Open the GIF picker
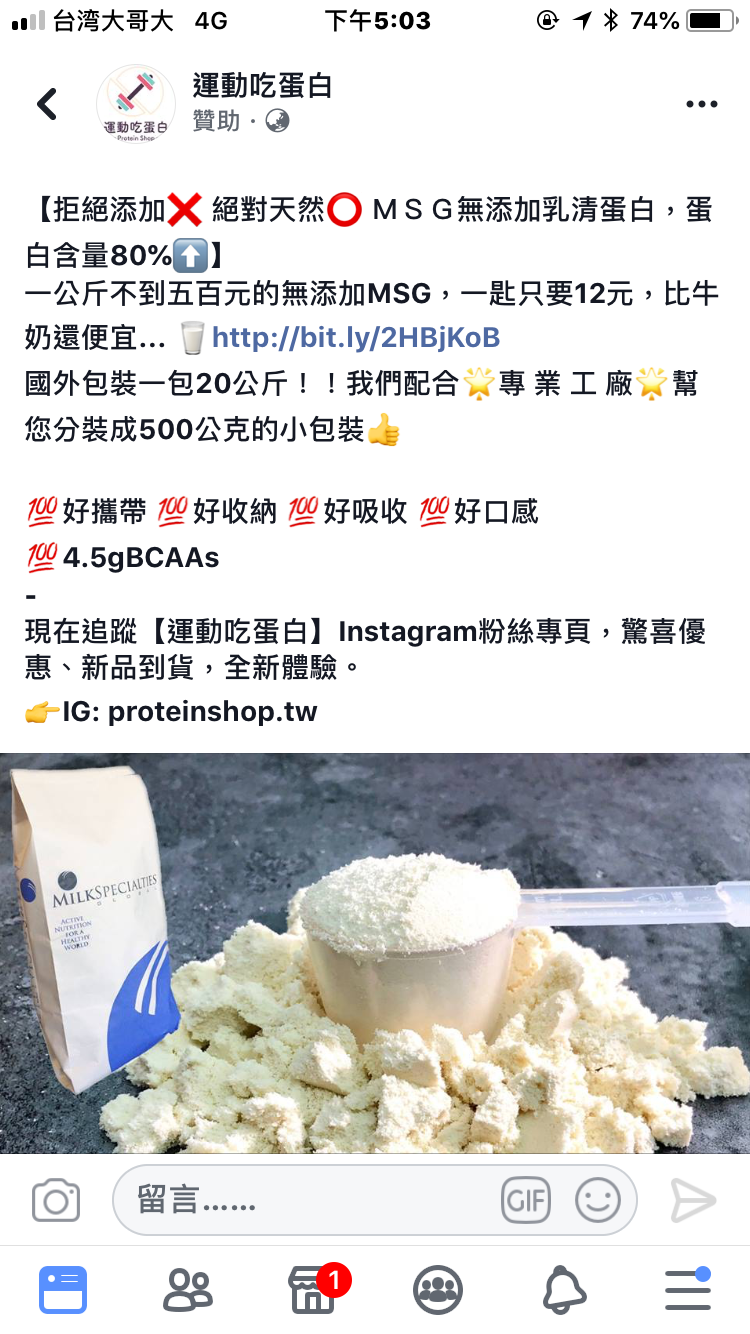The width and height of the screenshot is (750, 1334). pos(526,1200)
